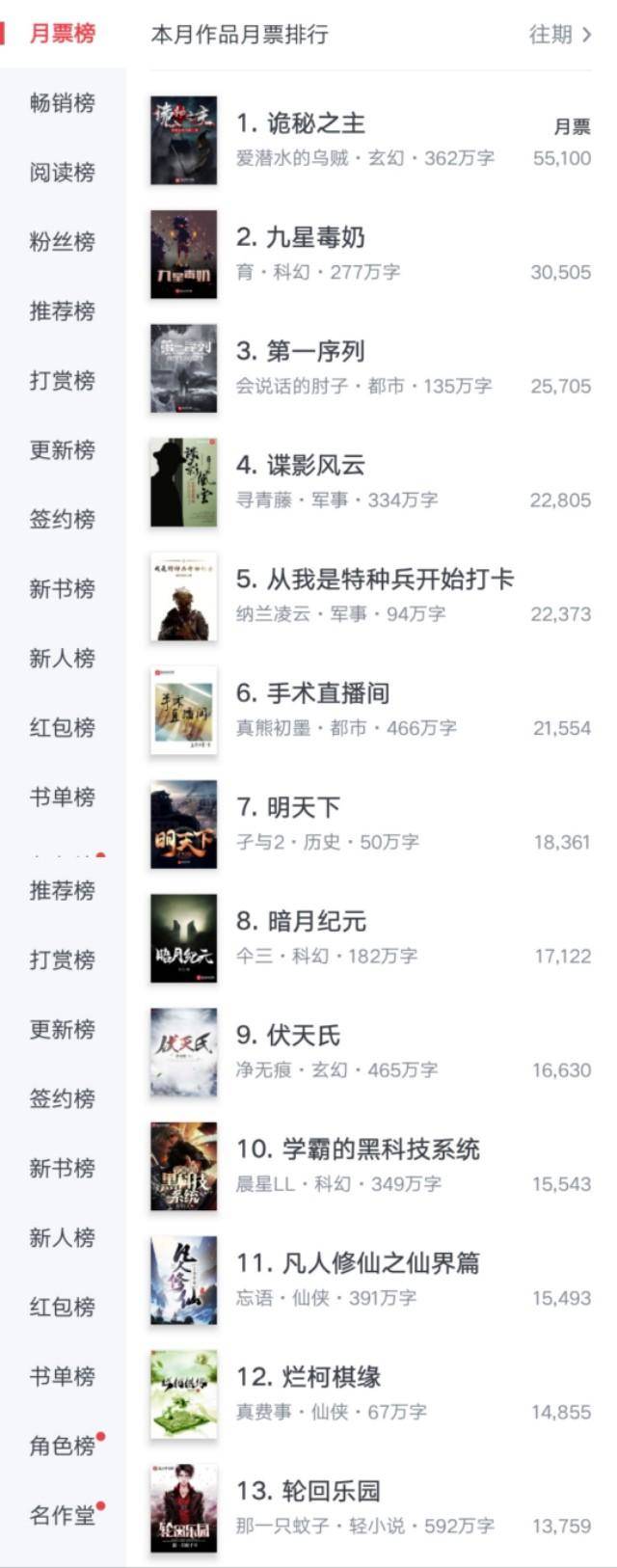View the book 烂柯棋缘
This screenshot has height=1568, width=617.
tap(308, 1376)
